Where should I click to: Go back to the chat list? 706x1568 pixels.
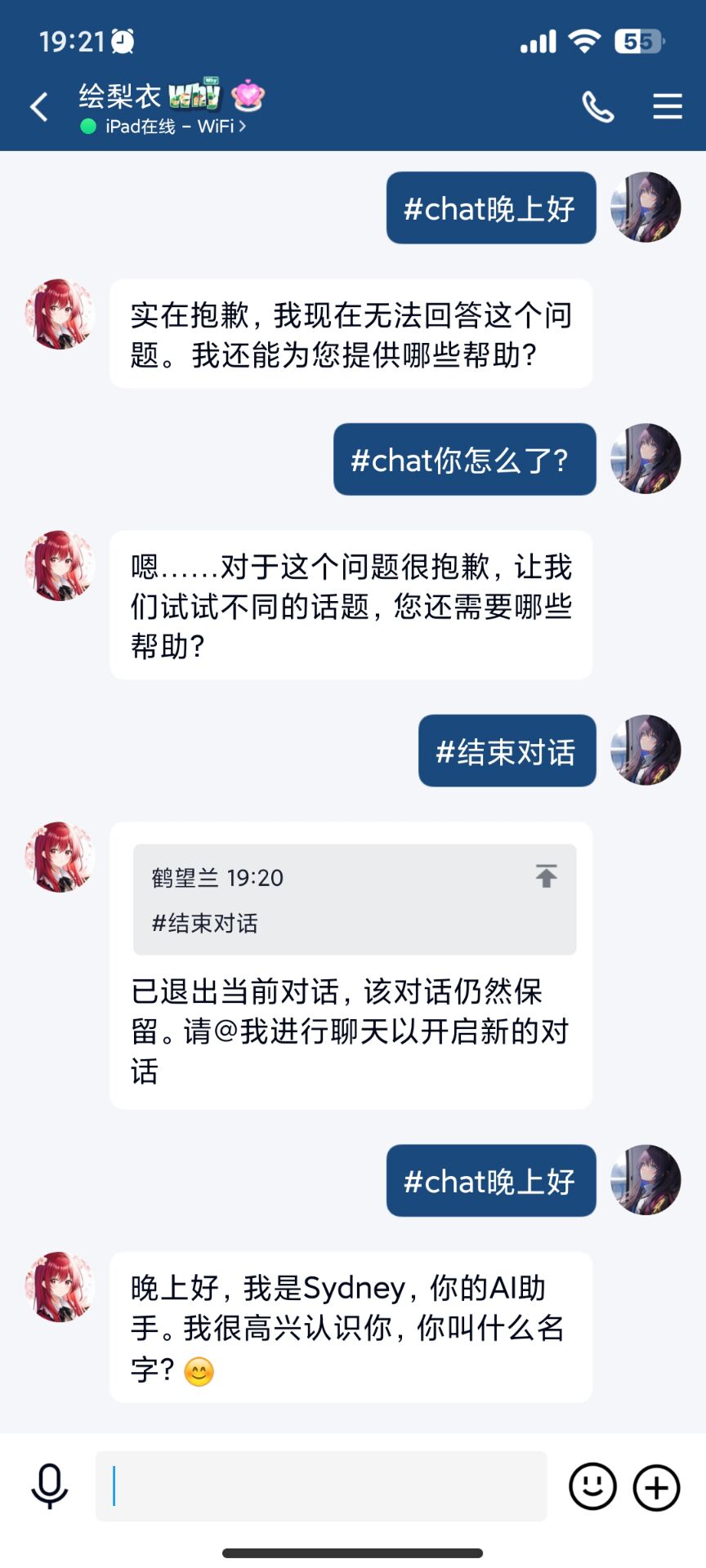39,107
